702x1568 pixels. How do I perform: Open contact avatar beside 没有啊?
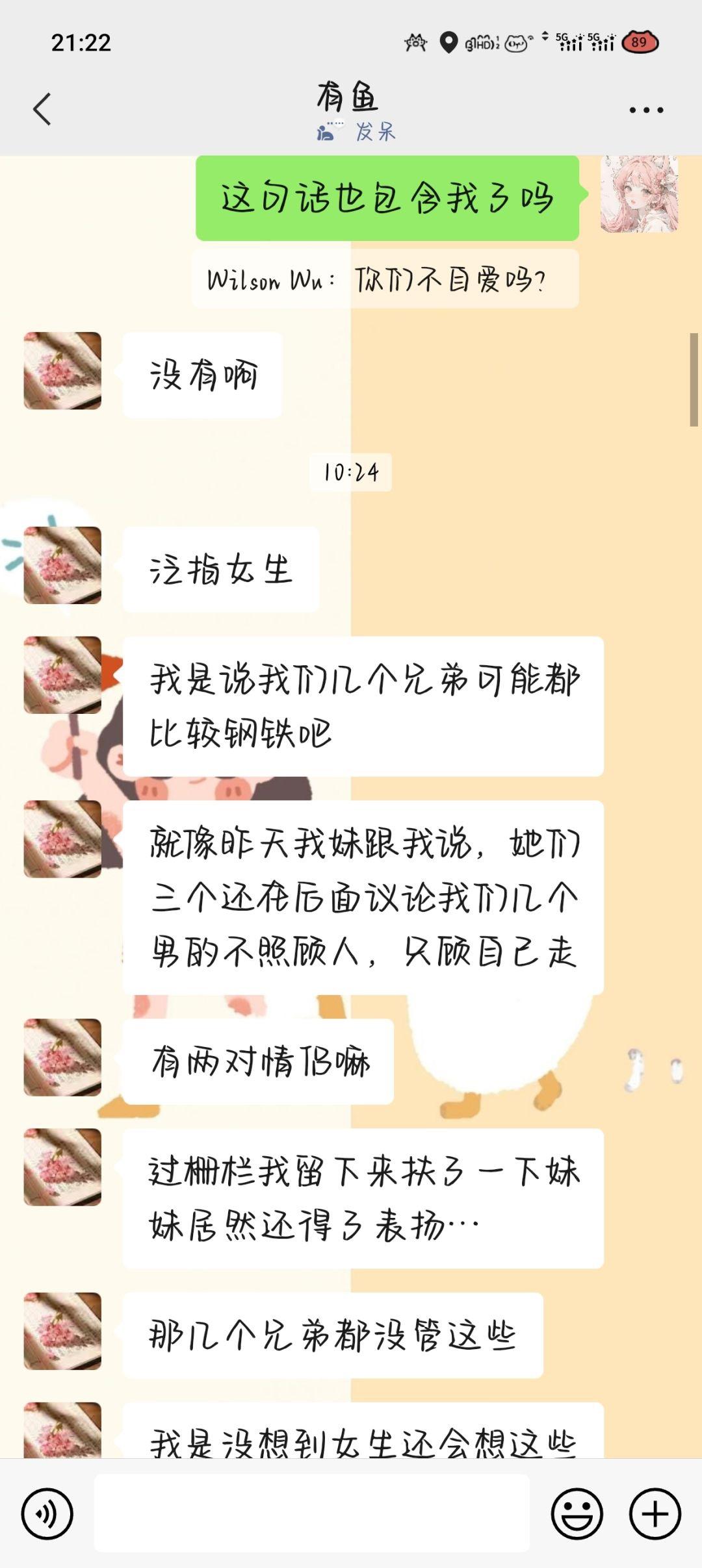(62, 371)
